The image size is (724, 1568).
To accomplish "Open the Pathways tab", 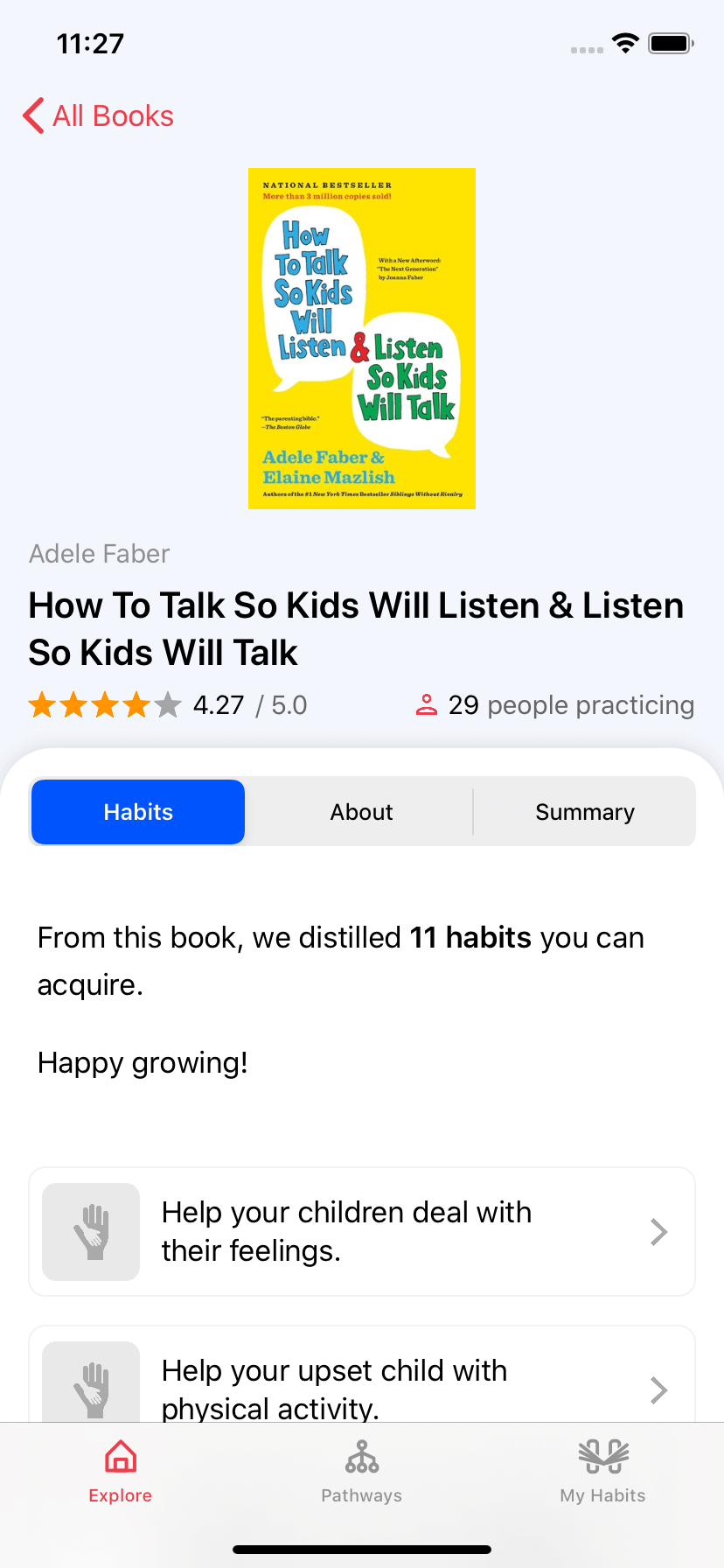I will (362, 1472).
